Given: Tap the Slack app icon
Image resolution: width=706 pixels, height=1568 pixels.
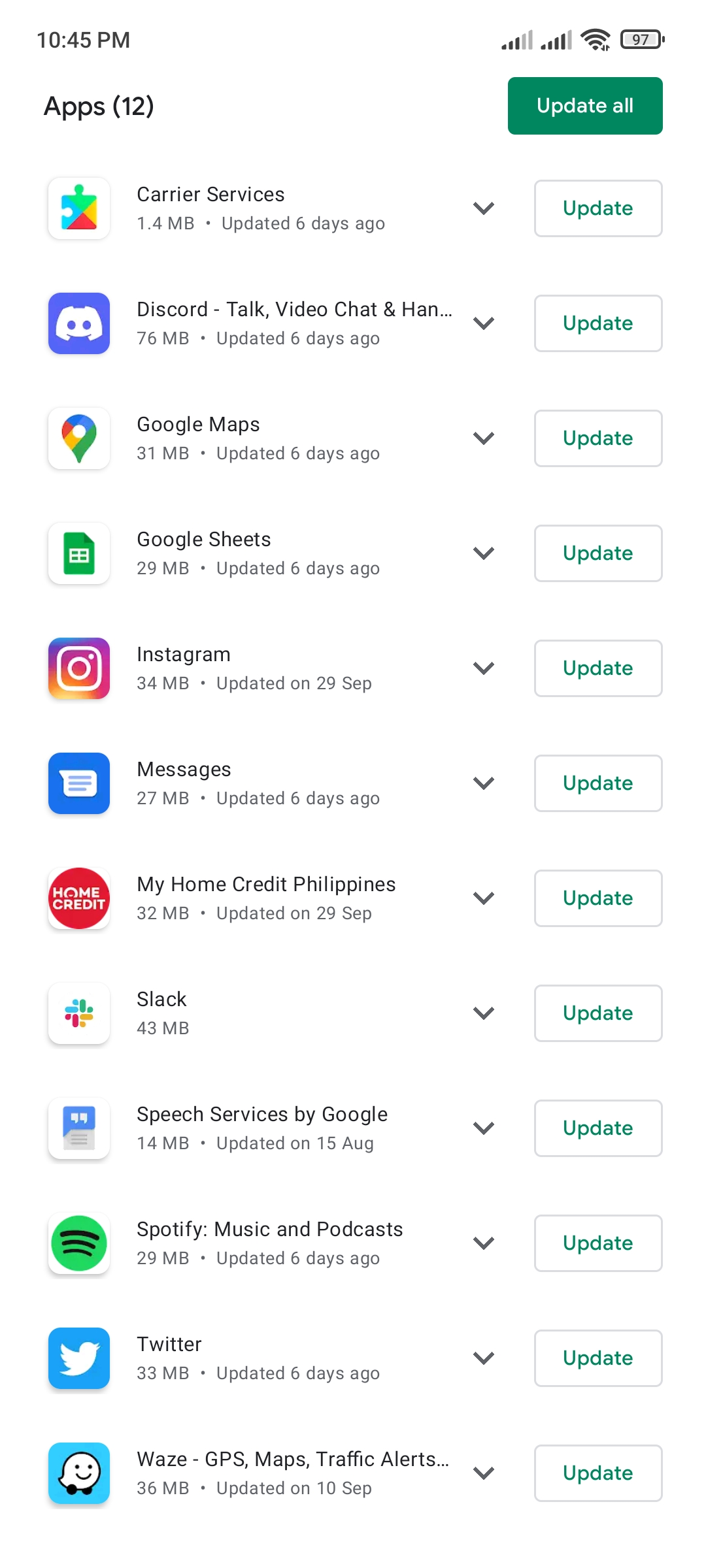Looking at the screenshot, I should click(x=78, y=1013).
